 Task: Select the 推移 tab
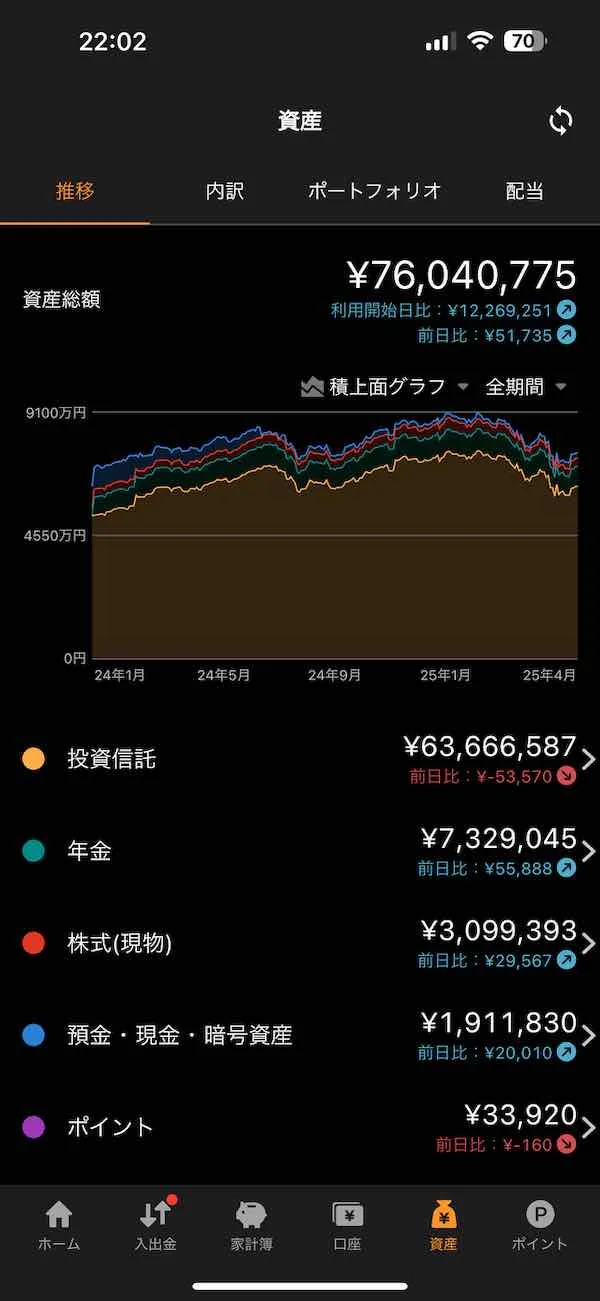coord(75,191)
